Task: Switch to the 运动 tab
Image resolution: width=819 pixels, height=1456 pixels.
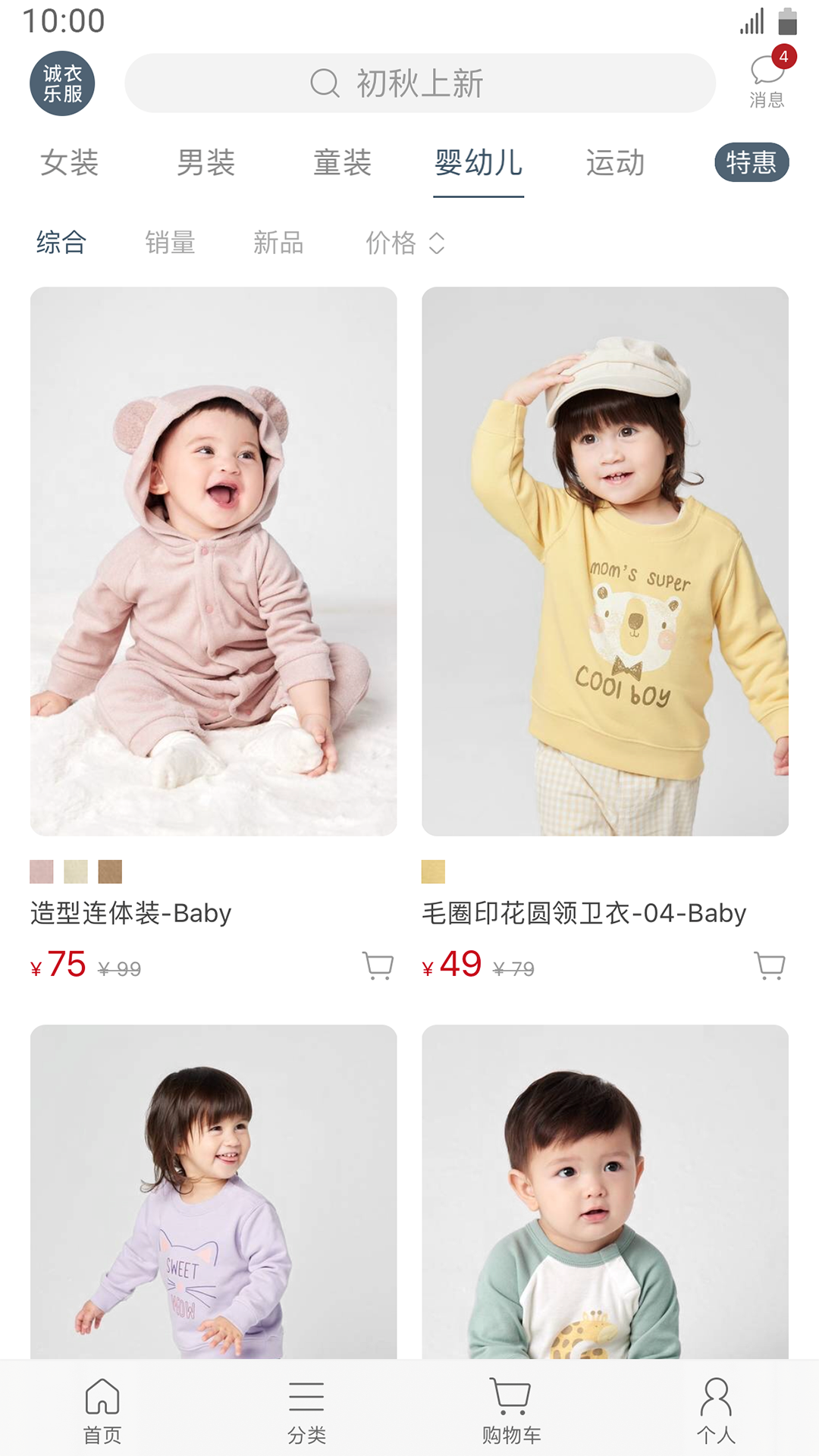Action: (x=615, y=163)
